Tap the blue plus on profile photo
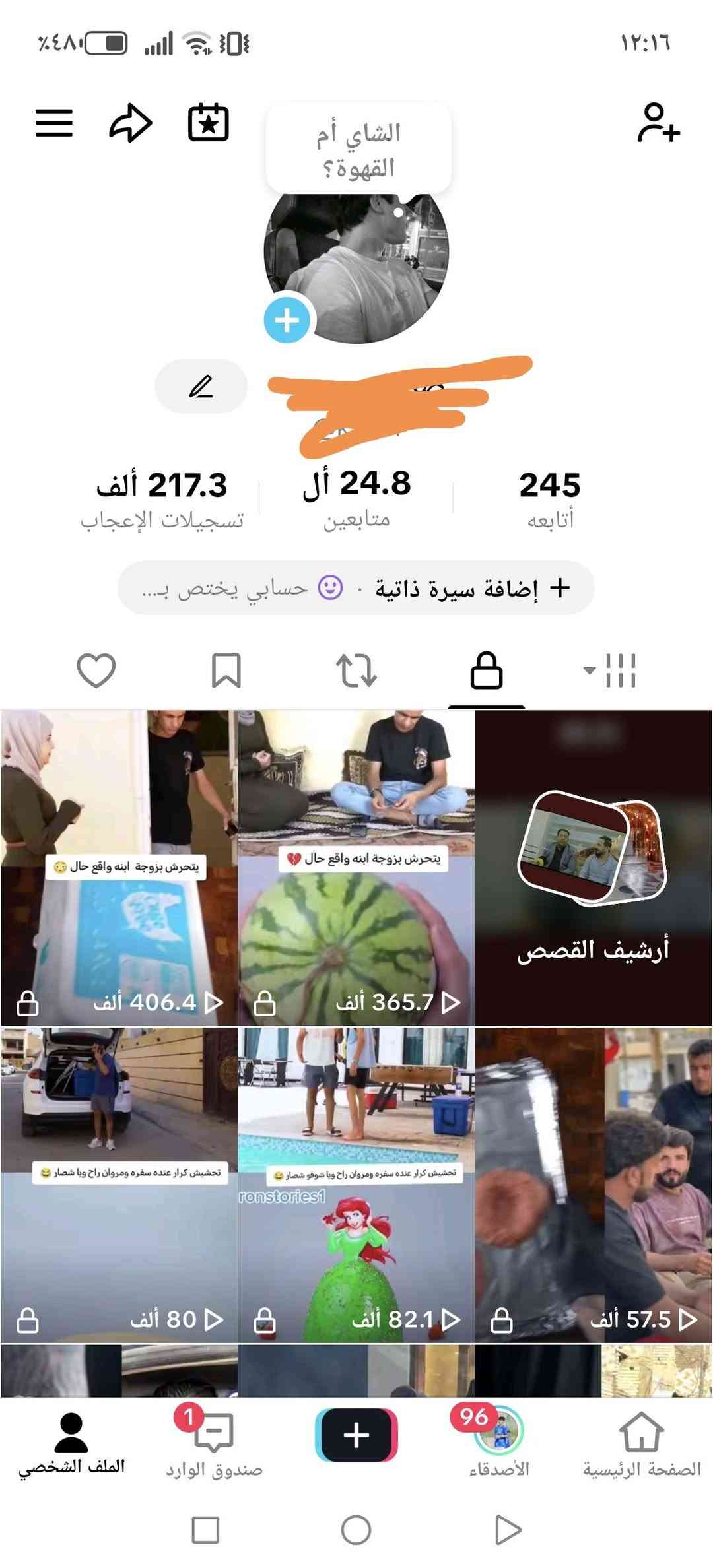This screenshot has width=713, height=1568. [287, 321]
